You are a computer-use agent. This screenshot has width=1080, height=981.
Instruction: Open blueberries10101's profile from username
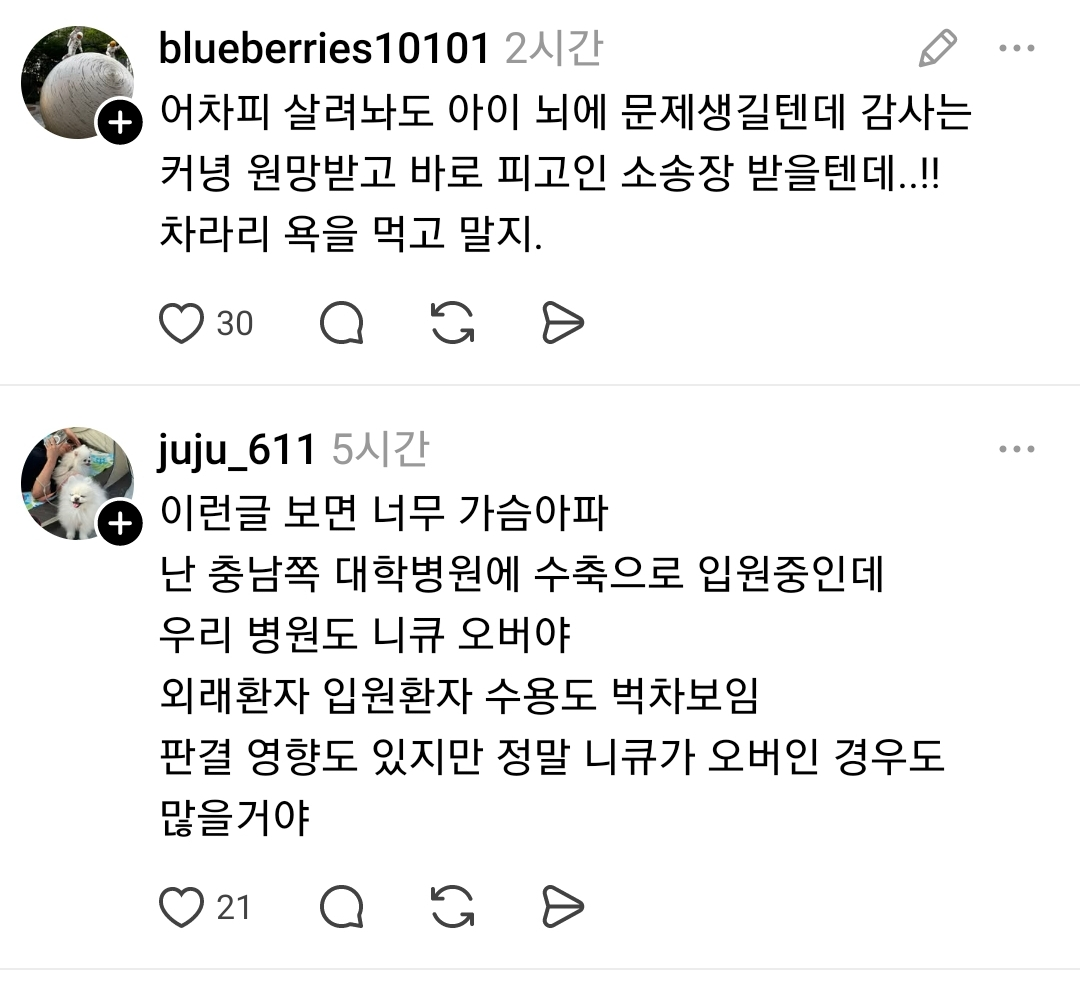[324, 48]
